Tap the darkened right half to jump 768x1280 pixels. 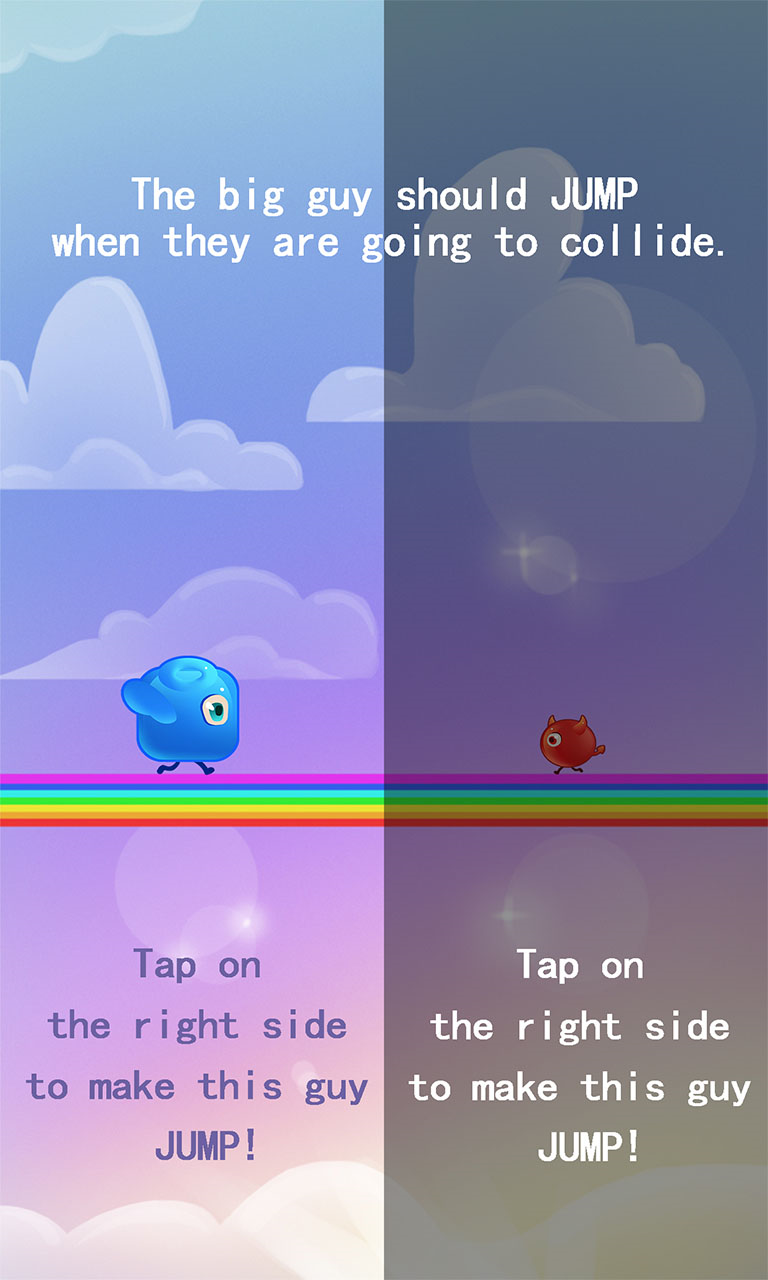(576, 640)
